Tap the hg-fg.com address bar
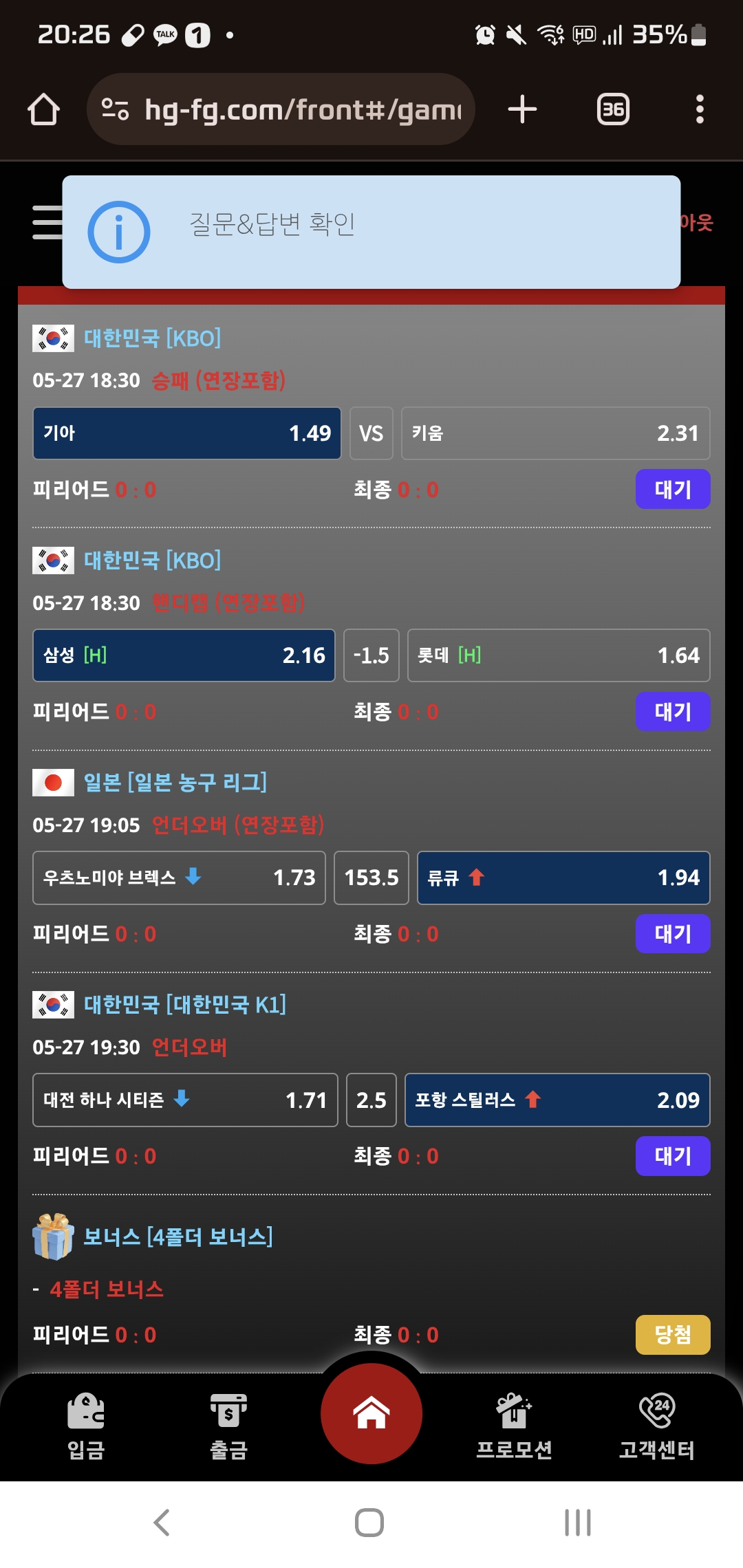 point(281,109)
